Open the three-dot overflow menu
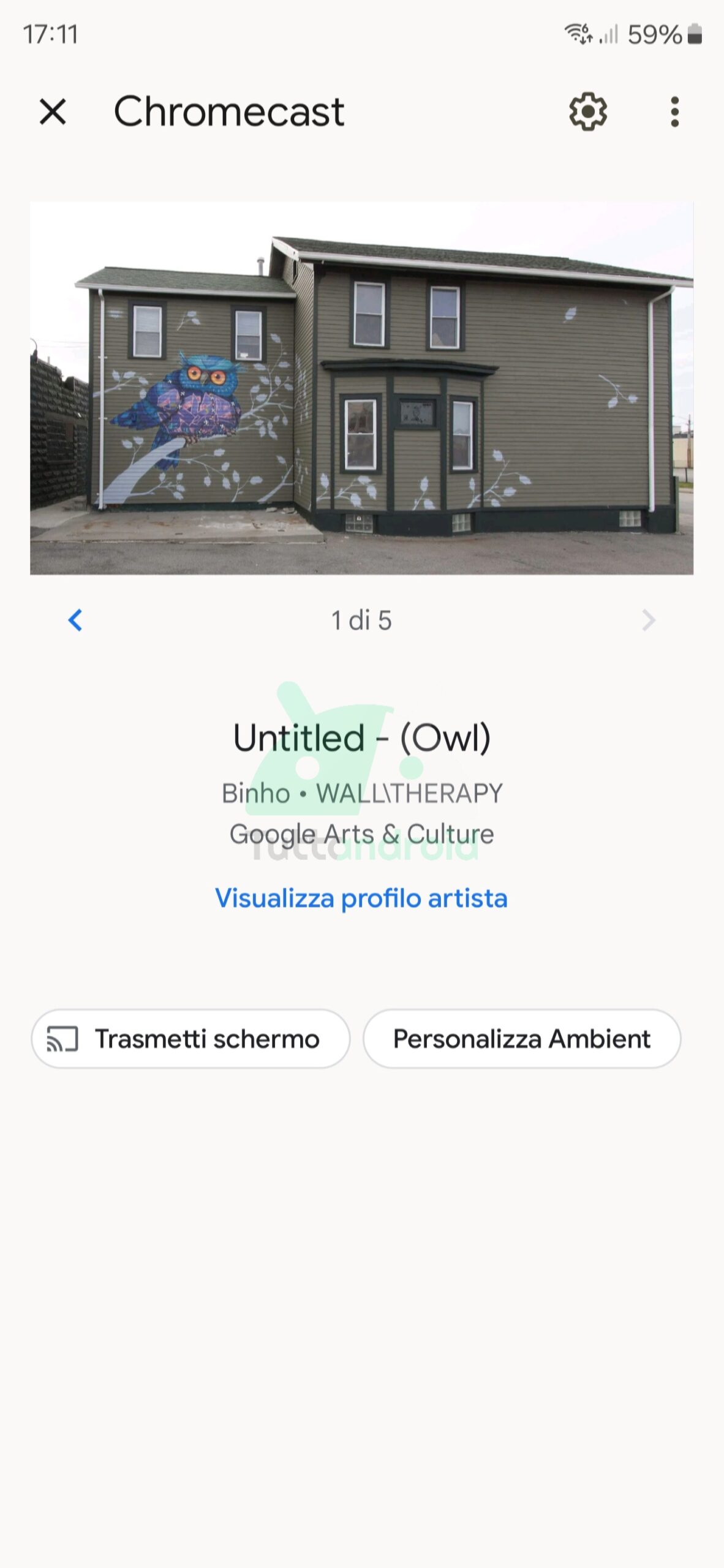724x1568 pixels. (674, 112)
